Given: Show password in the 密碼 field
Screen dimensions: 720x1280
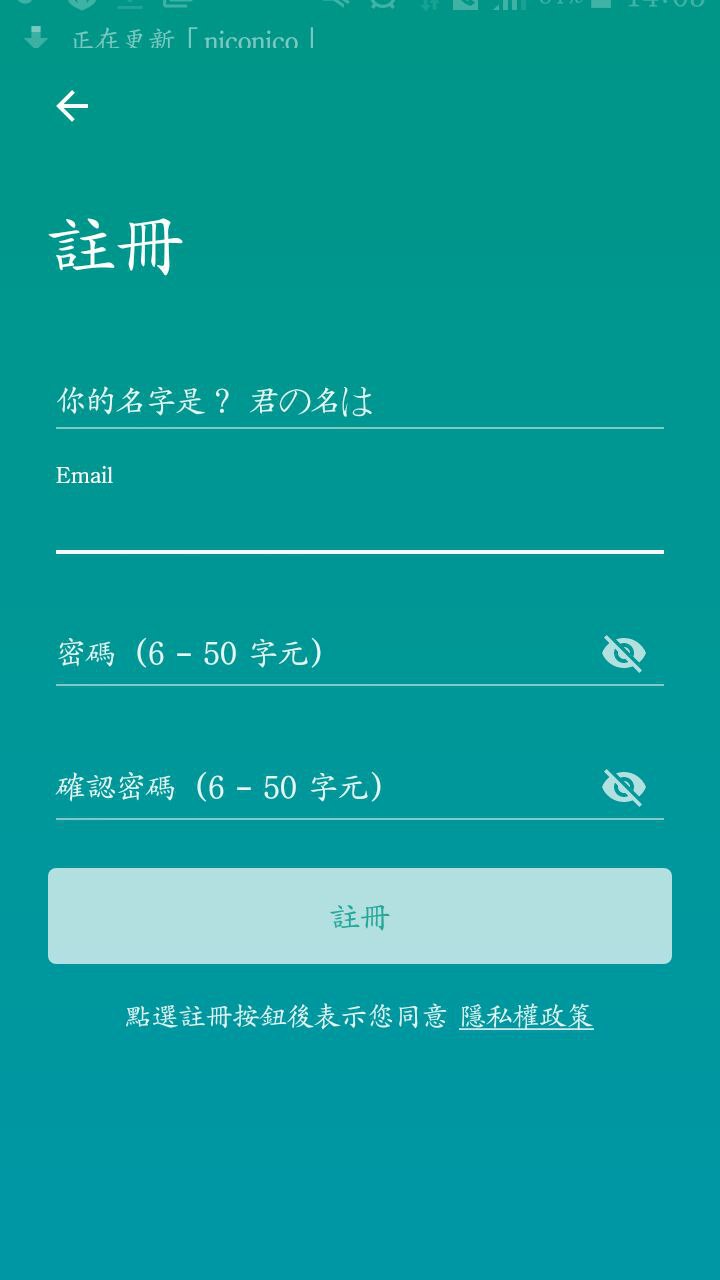Looking at the screenshot, I should click(623, 654).
